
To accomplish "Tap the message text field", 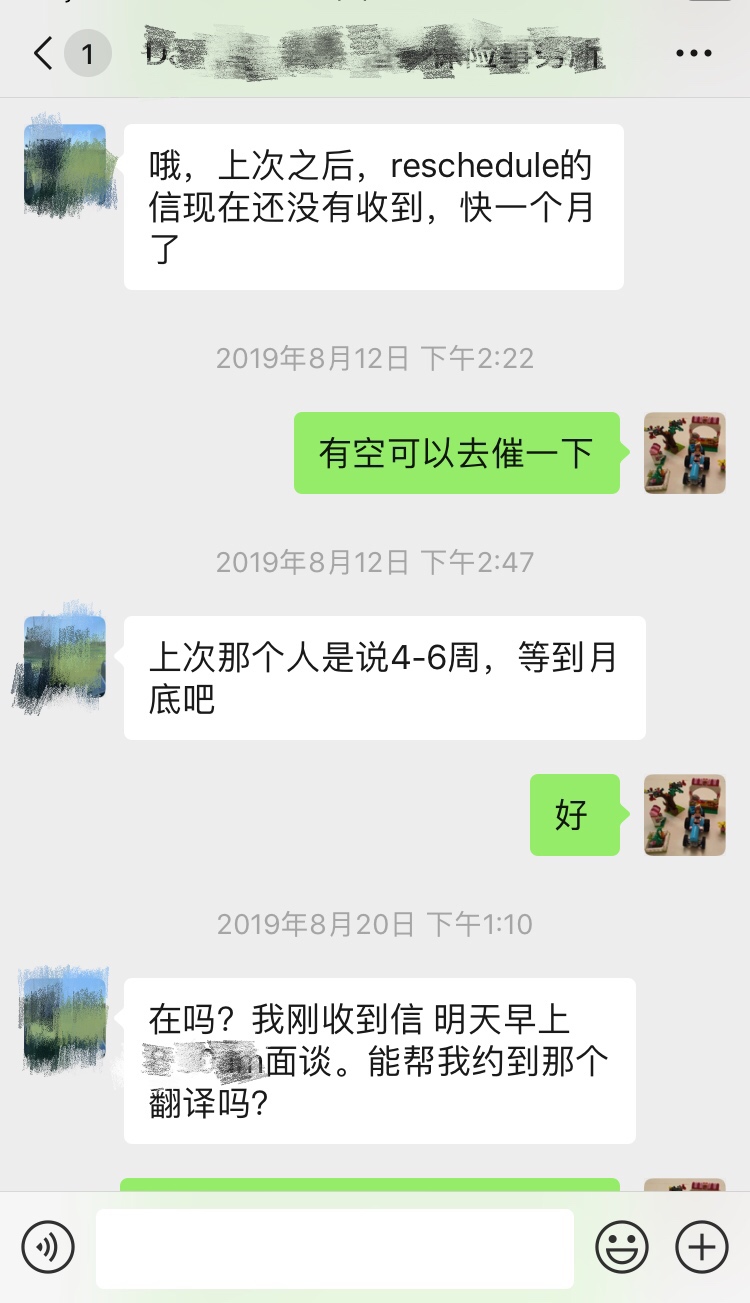I will pos(335,1248).
